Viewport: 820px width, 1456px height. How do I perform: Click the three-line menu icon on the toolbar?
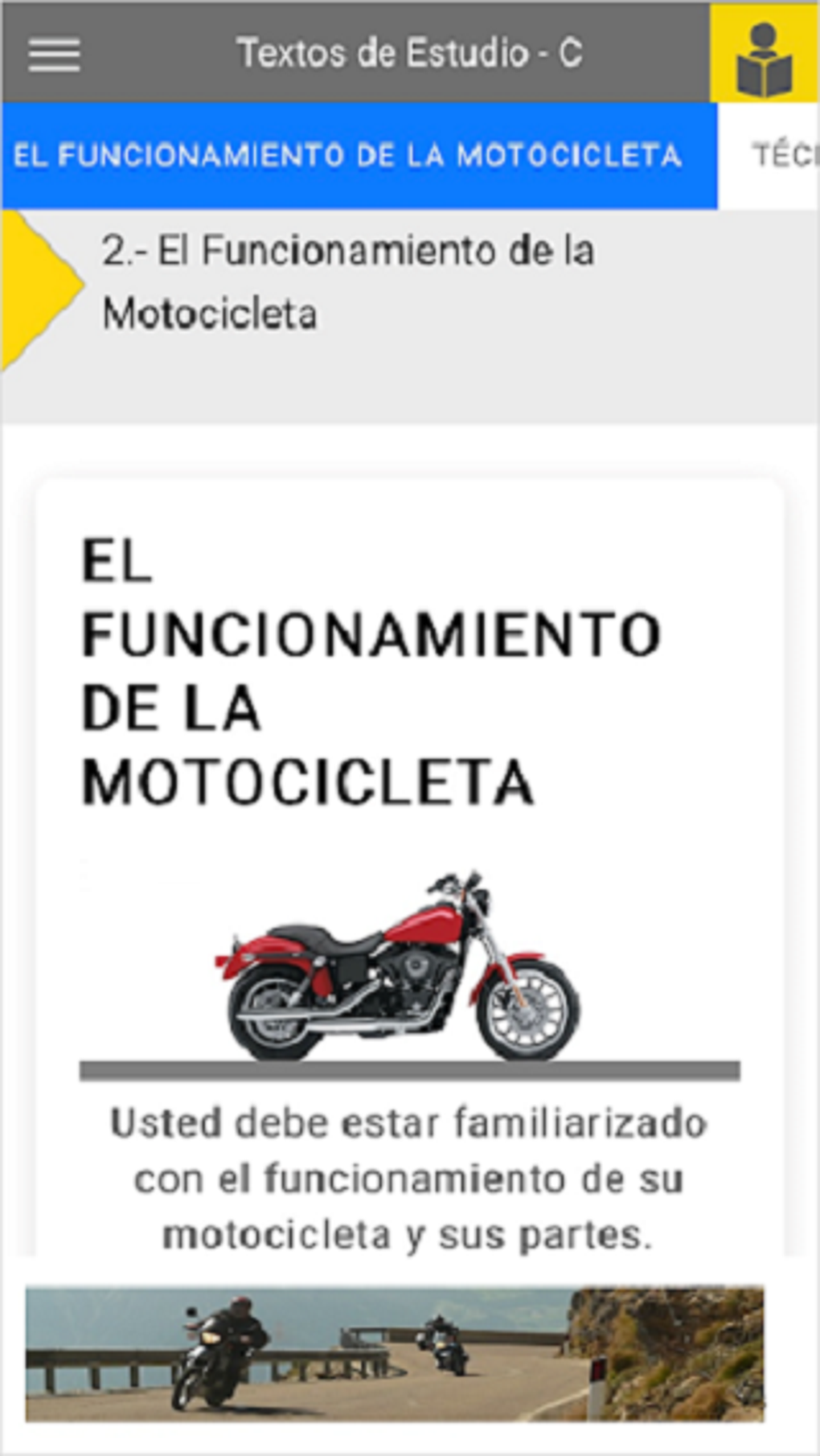click(53, 53)
